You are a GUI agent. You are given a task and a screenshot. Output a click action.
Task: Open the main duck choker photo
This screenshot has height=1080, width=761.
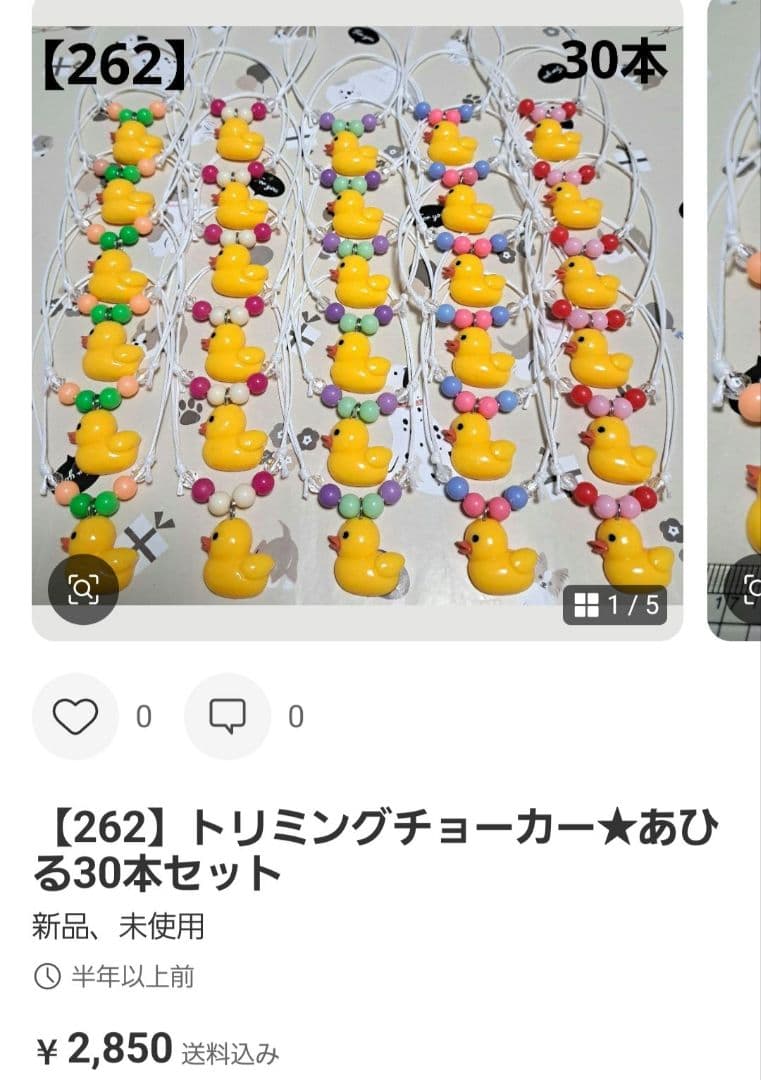tap(350, 320)
